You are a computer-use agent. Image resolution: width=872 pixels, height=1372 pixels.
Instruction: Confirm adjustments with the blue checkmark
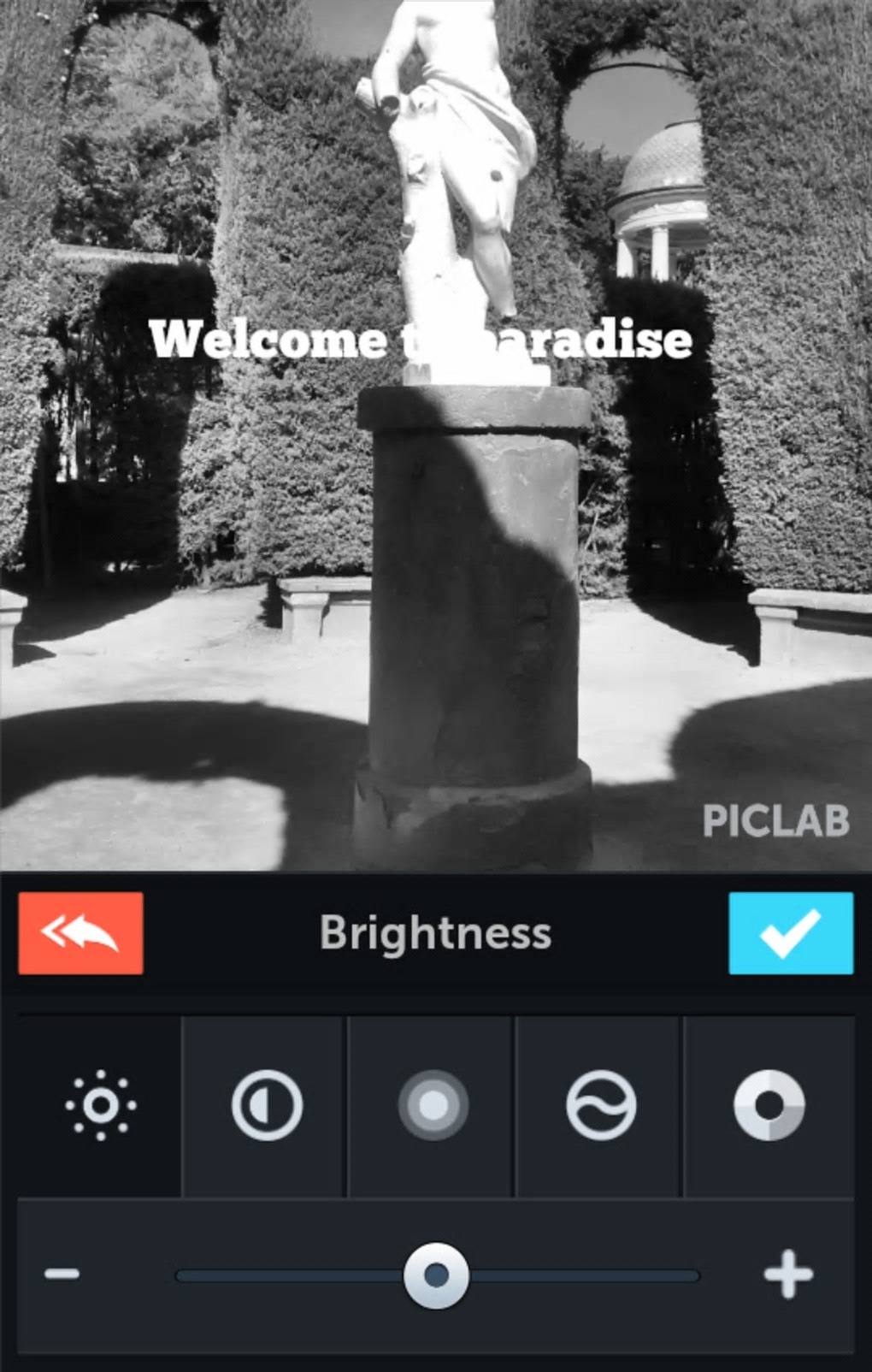pyautogui.click(x=790, y=932)
